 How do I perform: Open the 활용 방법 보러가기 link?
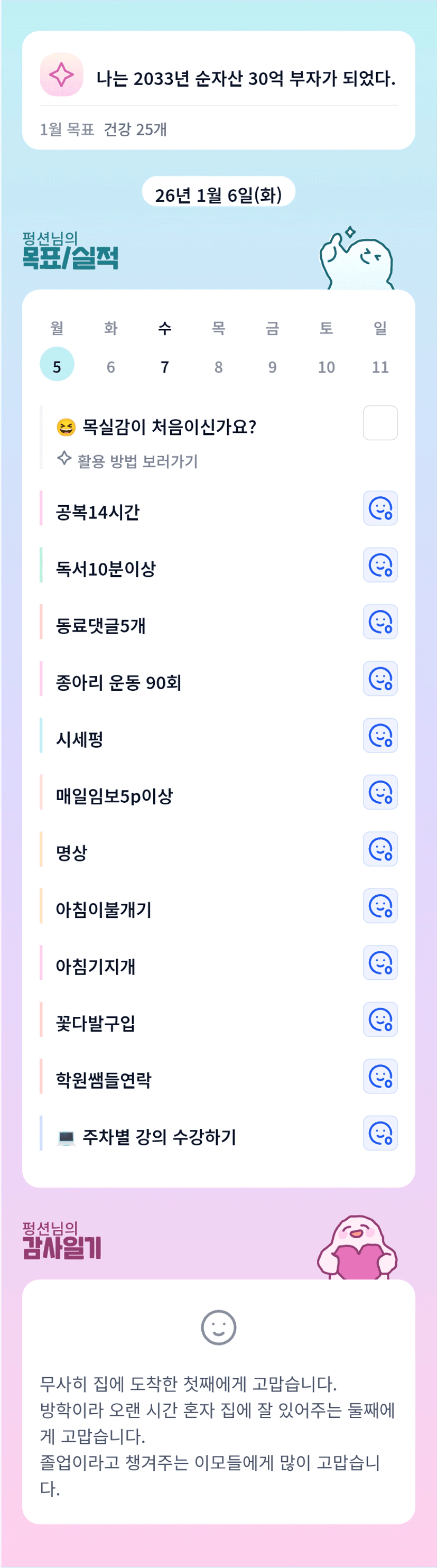[137, 461]
